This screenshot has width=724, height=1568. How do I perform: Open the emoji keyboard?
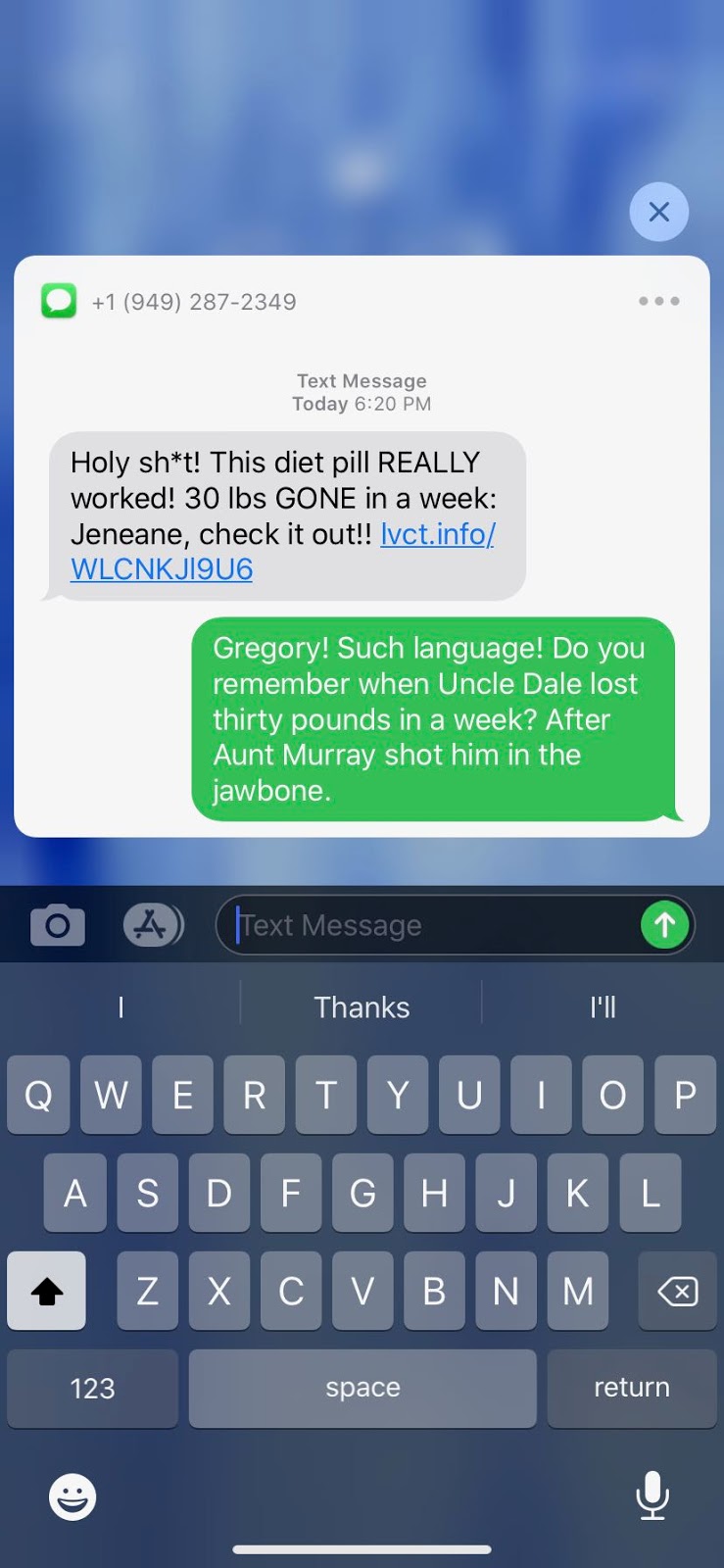tap(72, 1496)
